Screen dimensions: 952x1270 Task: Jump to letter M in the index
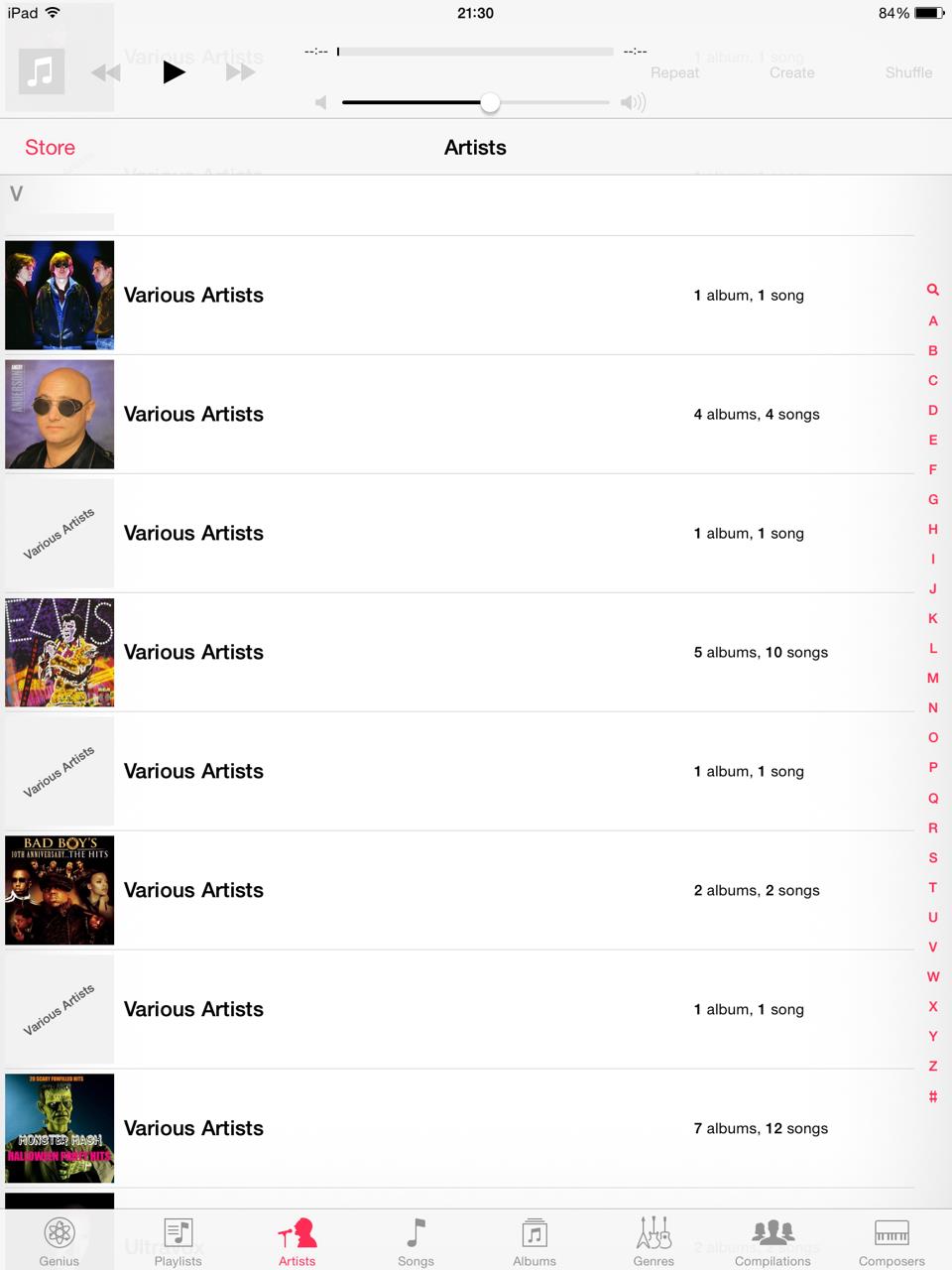coord(933,679)
